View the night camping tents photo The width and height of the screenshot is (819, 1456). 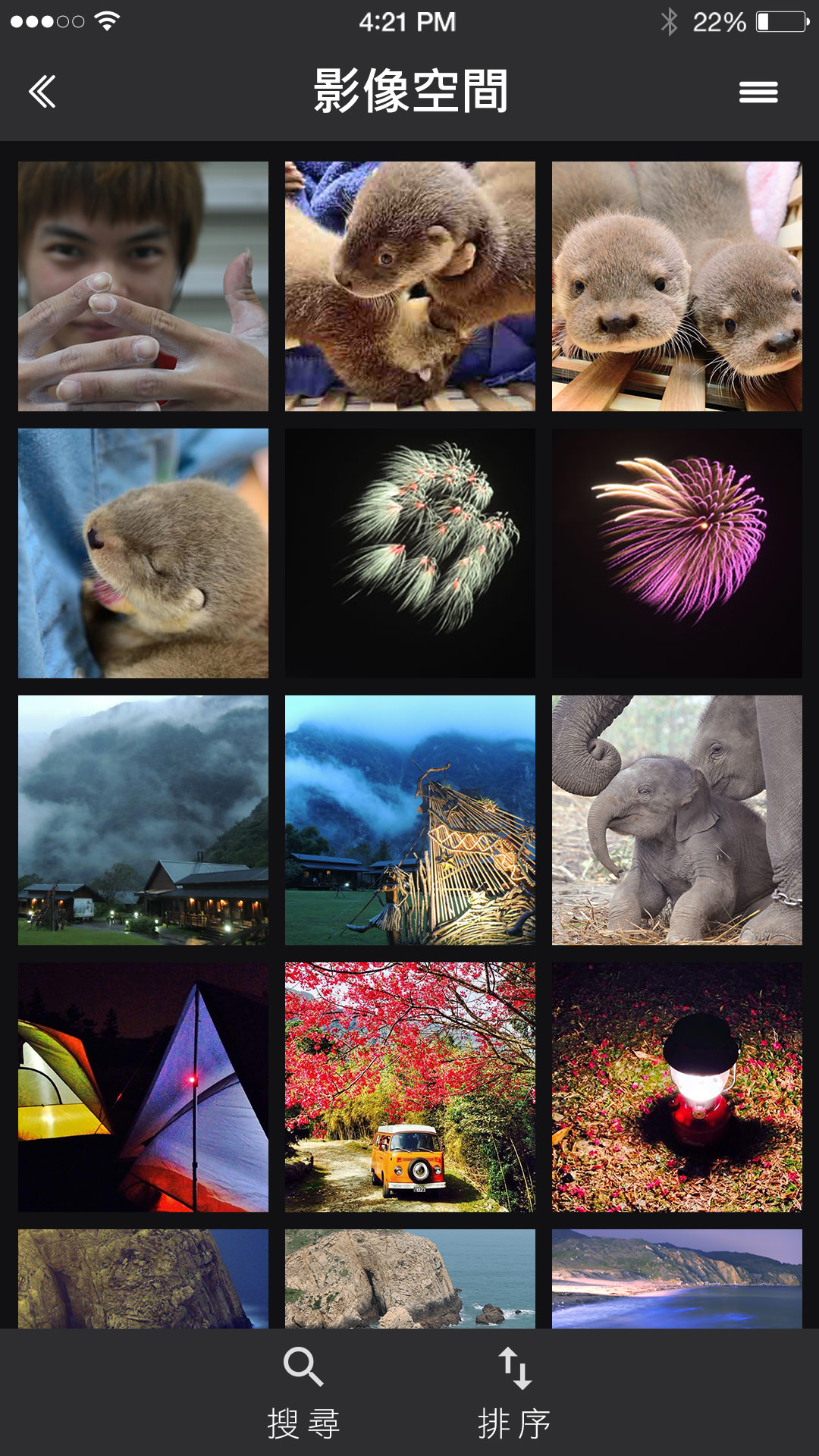click(143, 1087)
